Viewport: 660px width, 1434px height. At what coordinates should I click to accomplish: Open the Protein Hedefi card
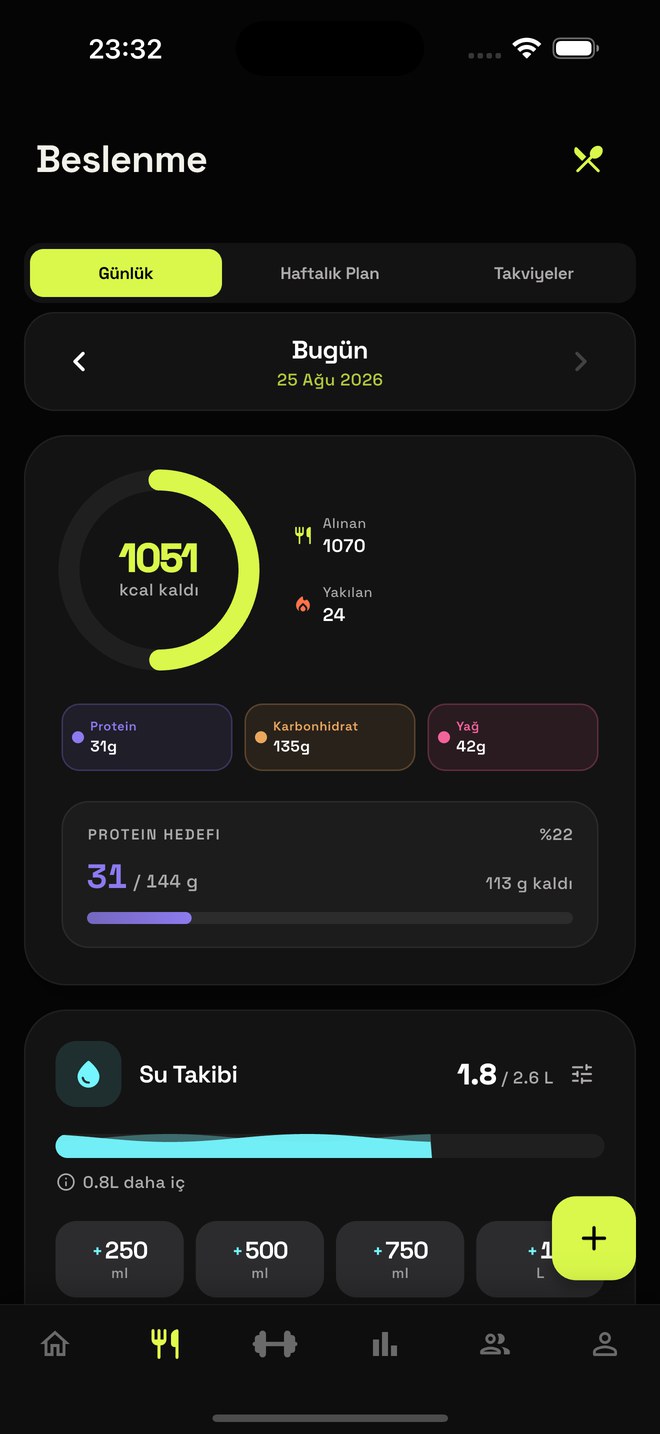330,874
